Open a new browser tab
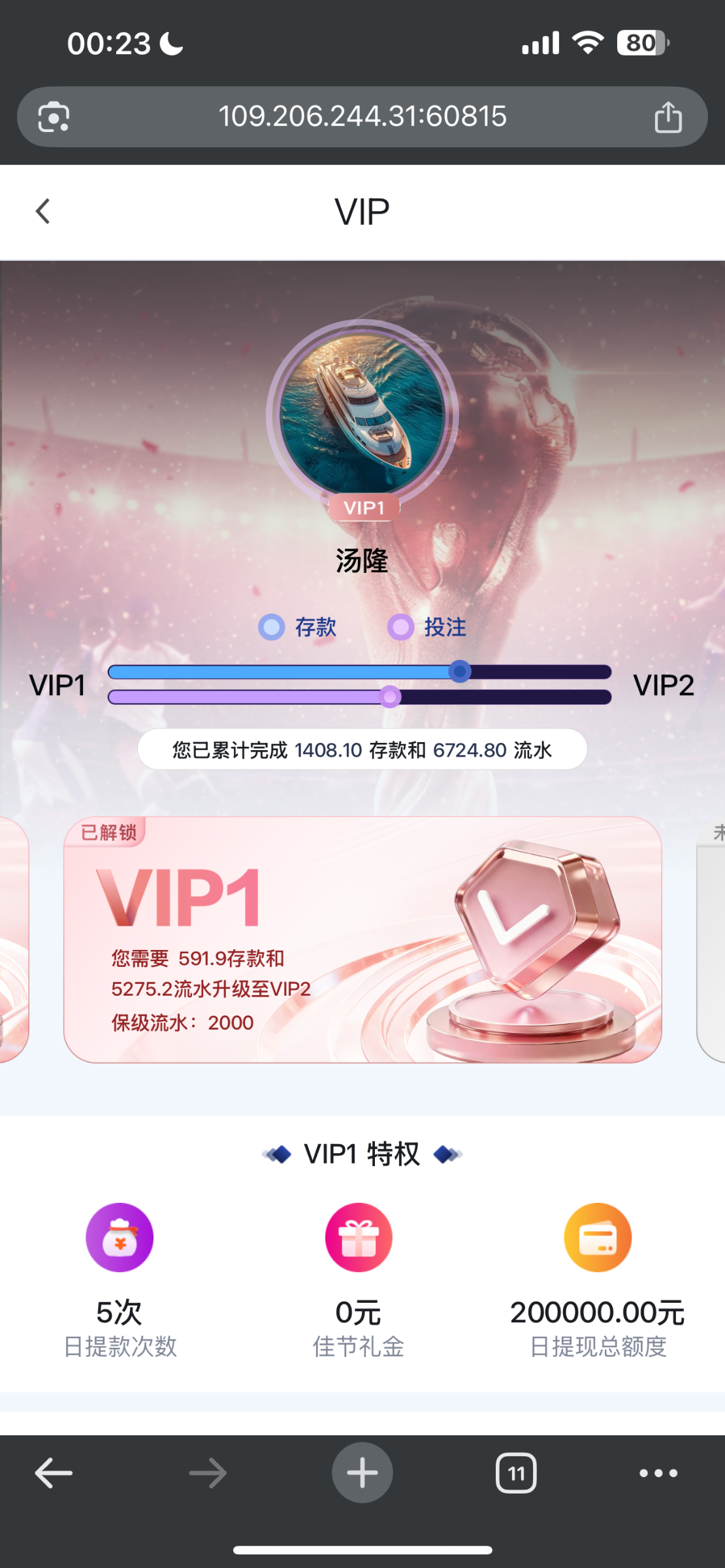725x1568 pixels. point(362,1473)
